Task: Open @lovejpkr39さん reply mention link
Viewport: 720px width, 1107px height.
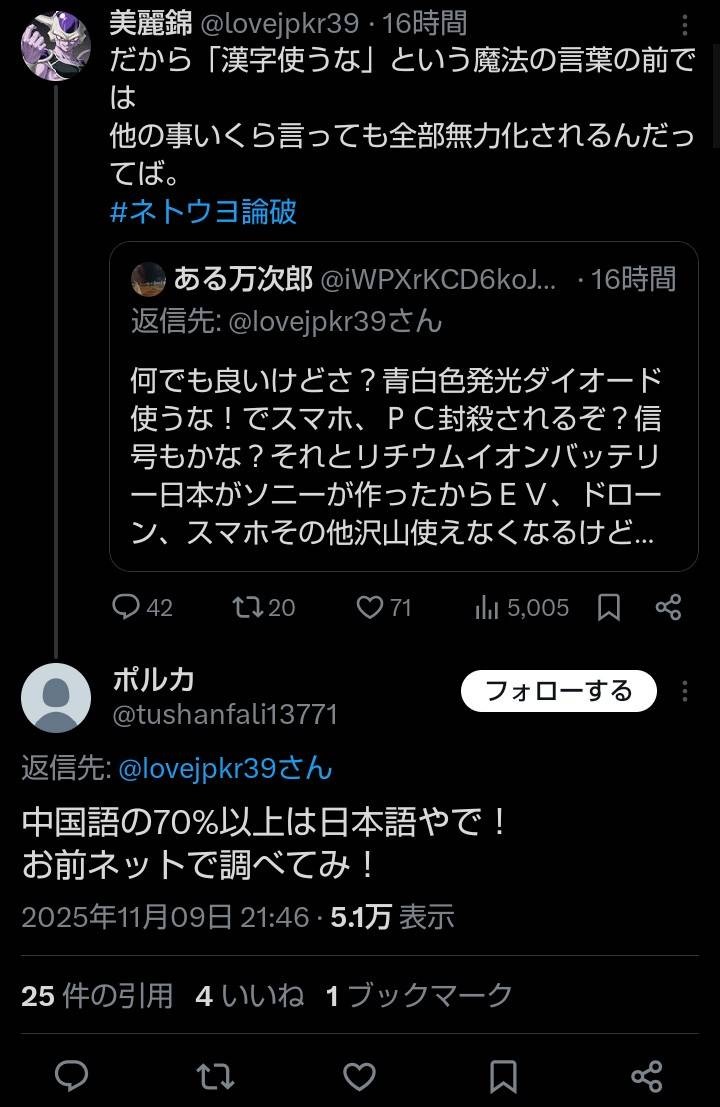Action: click(226, 768)
